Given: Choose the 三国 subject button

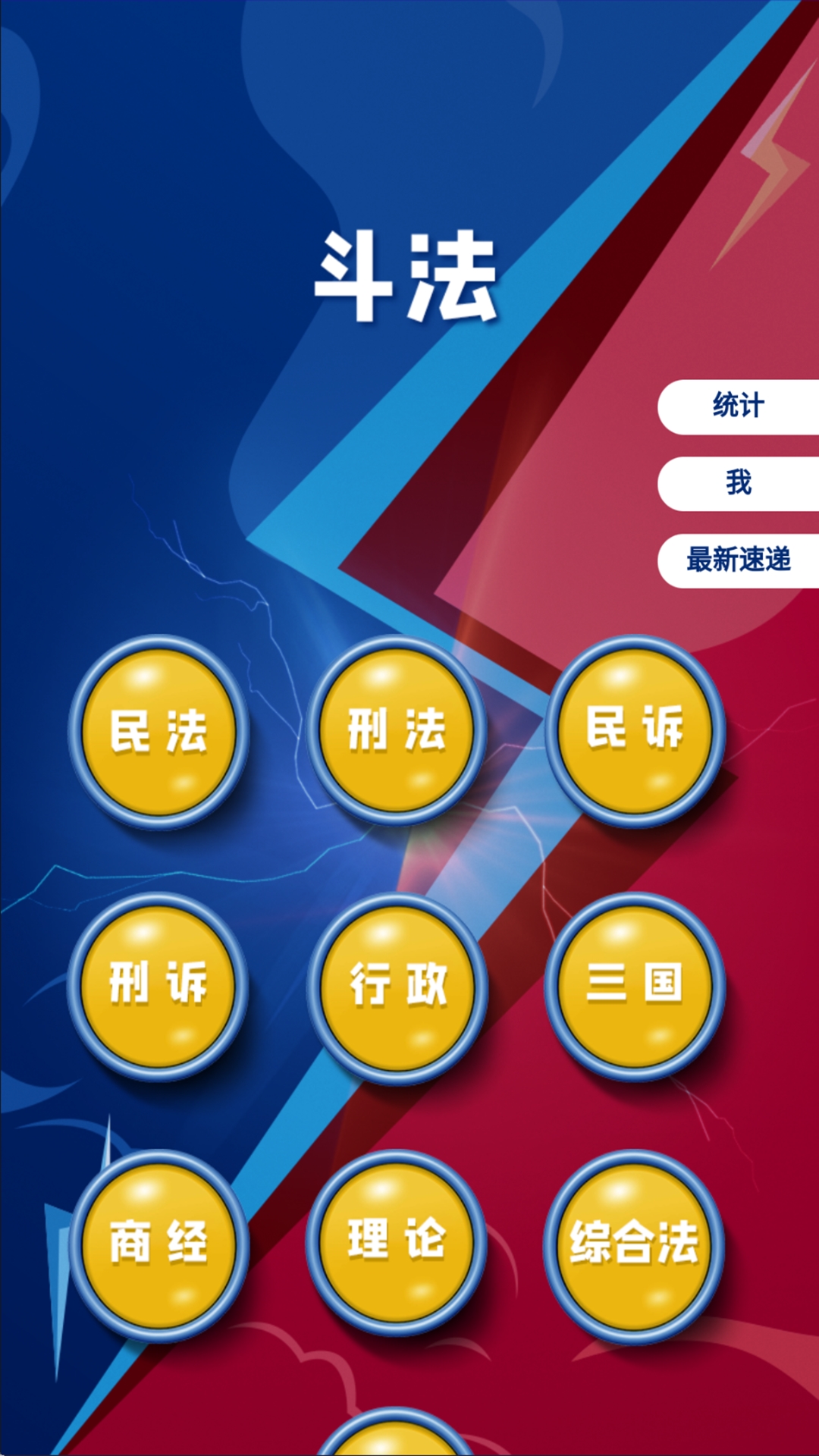Looking at the screenshot, I should [635, 985].
